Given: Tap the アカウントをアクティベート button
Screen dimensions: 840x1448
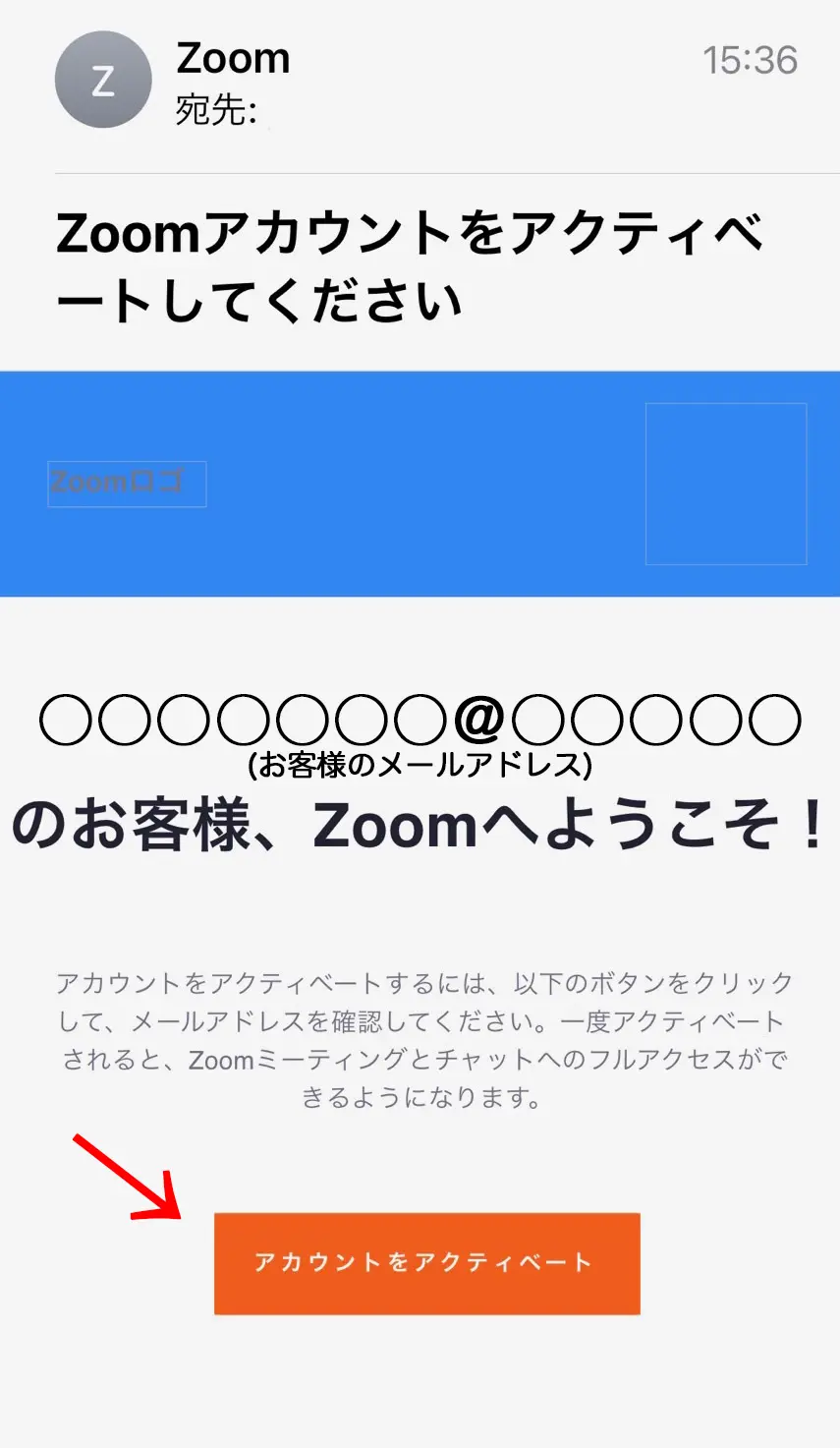Looking at the screenshot, I should click(x=426, y=1263).
